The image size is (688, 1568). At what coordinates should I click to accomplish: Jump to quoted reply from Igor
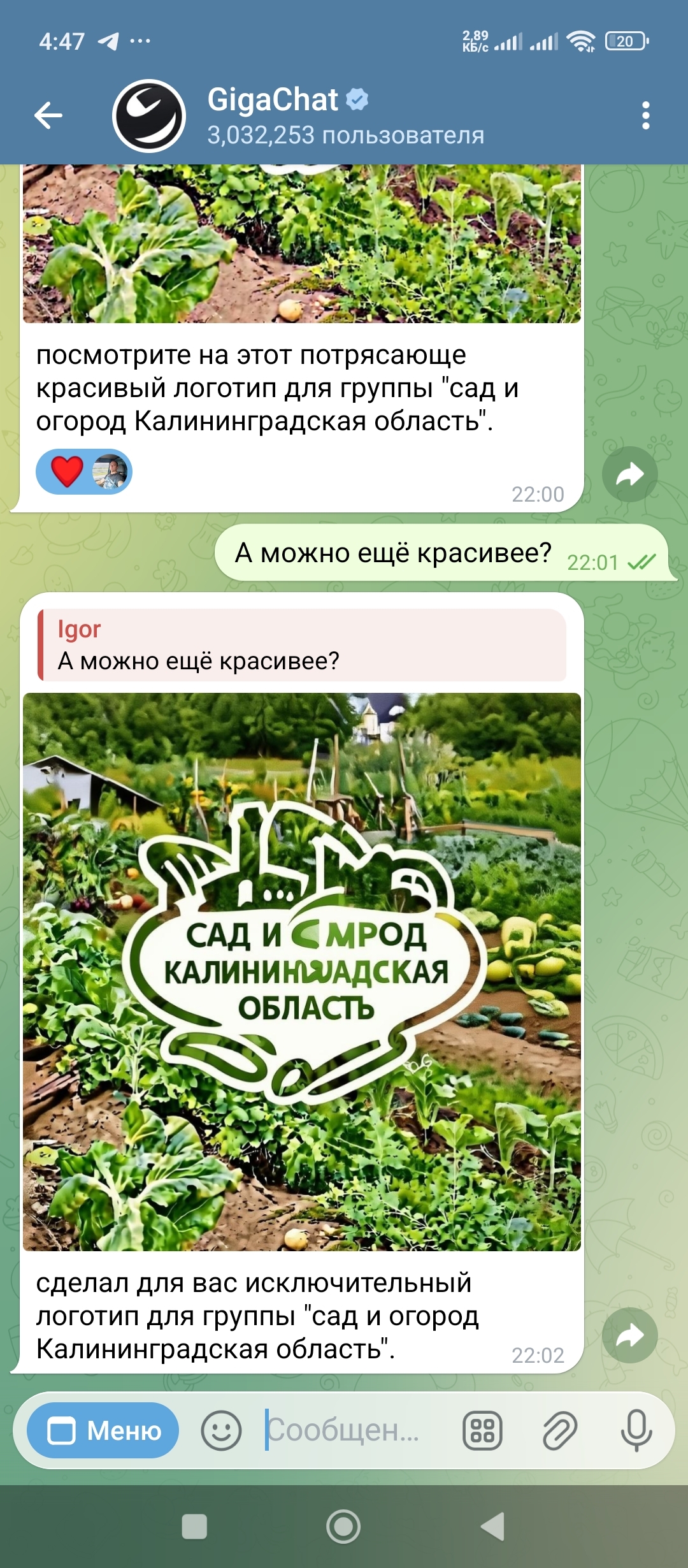(x=302, y=645)
